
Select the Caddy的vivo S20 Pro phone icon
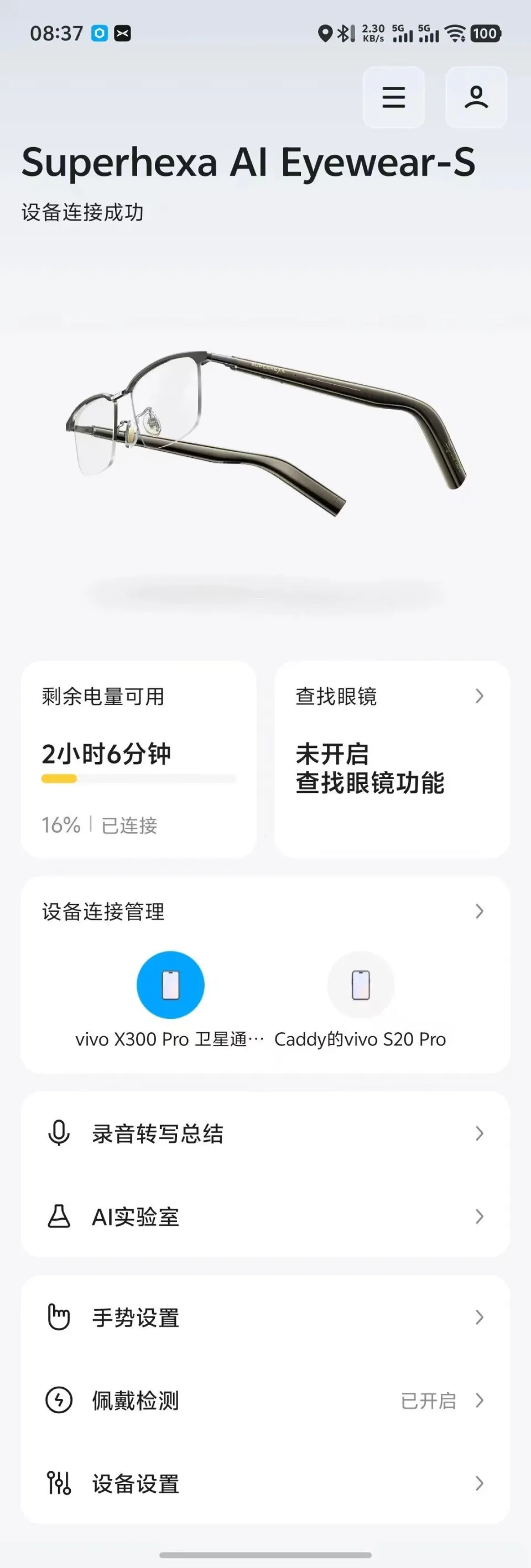tap(361, 985)
